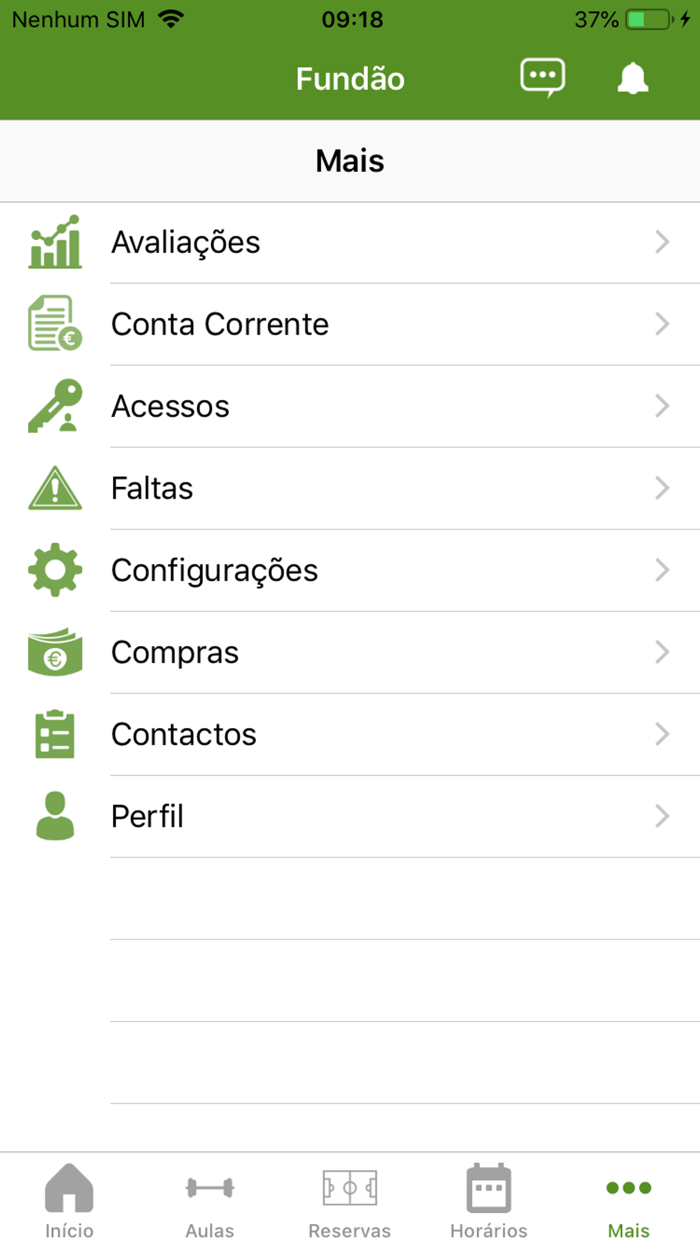This screenshot has height=1244, width=700.
Task: Select the Mais tab
Action: click(x=629, y=1200)
